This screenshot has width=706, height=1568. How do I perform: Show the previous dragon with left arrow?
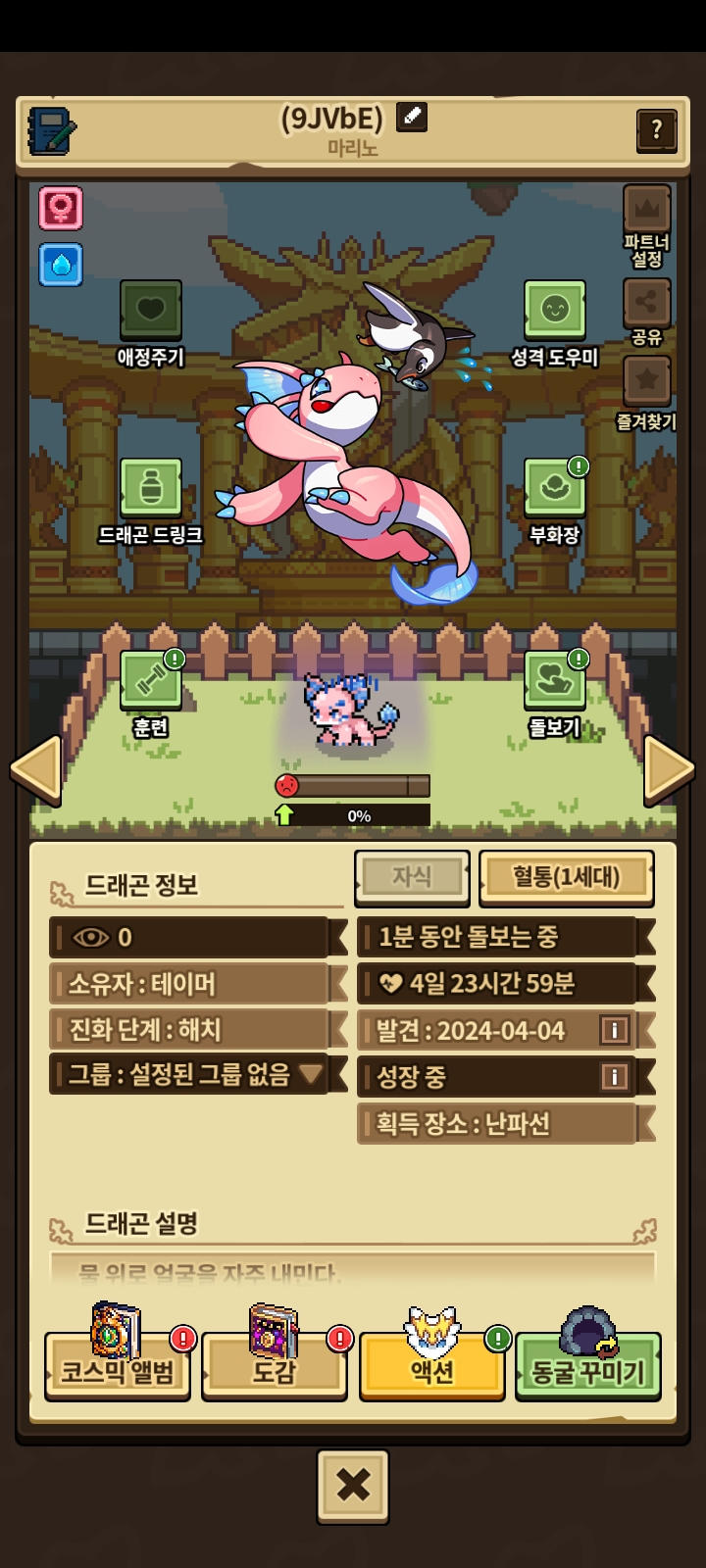coord(36,769)
